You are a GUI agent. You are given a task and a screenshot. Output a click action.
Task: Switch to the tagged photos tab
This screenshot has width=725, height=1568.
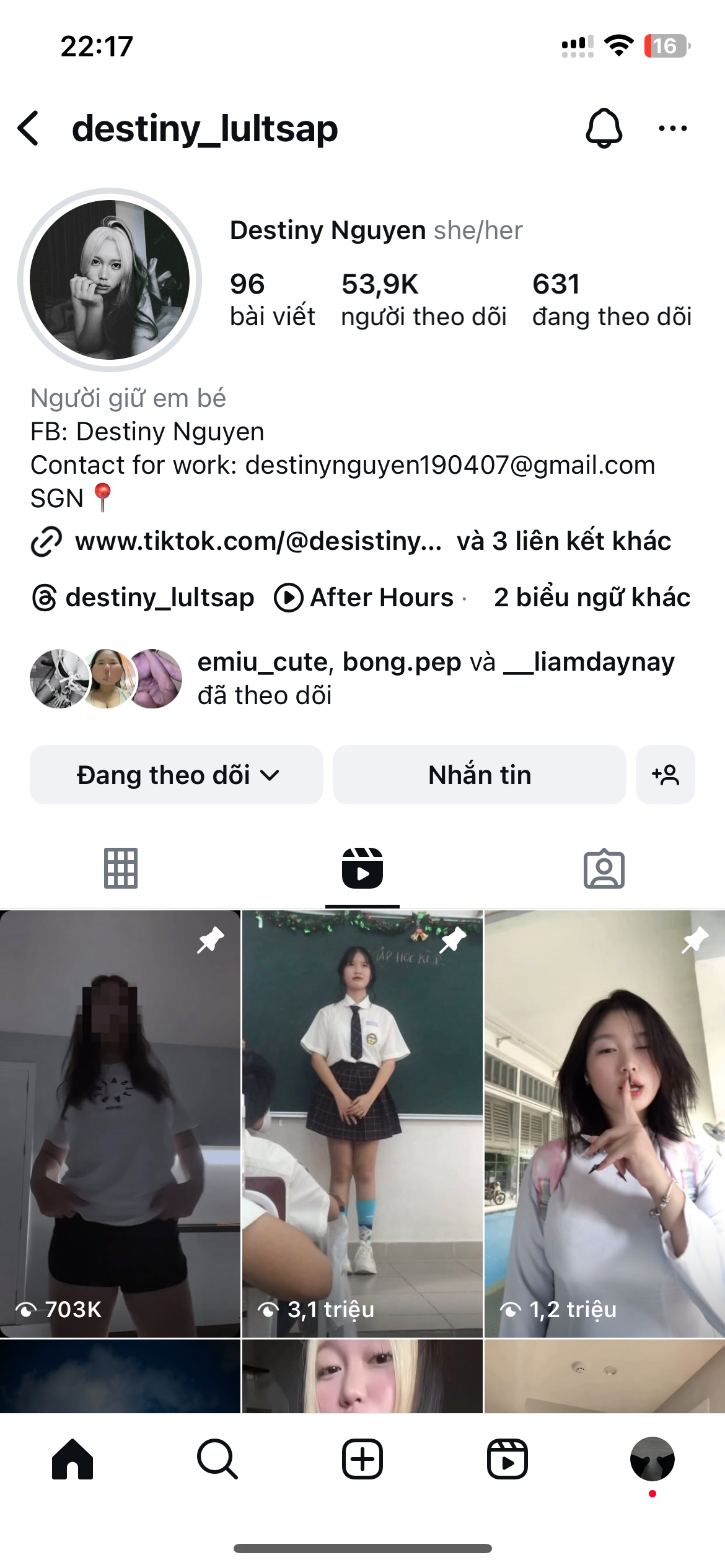tap(604, 868)
